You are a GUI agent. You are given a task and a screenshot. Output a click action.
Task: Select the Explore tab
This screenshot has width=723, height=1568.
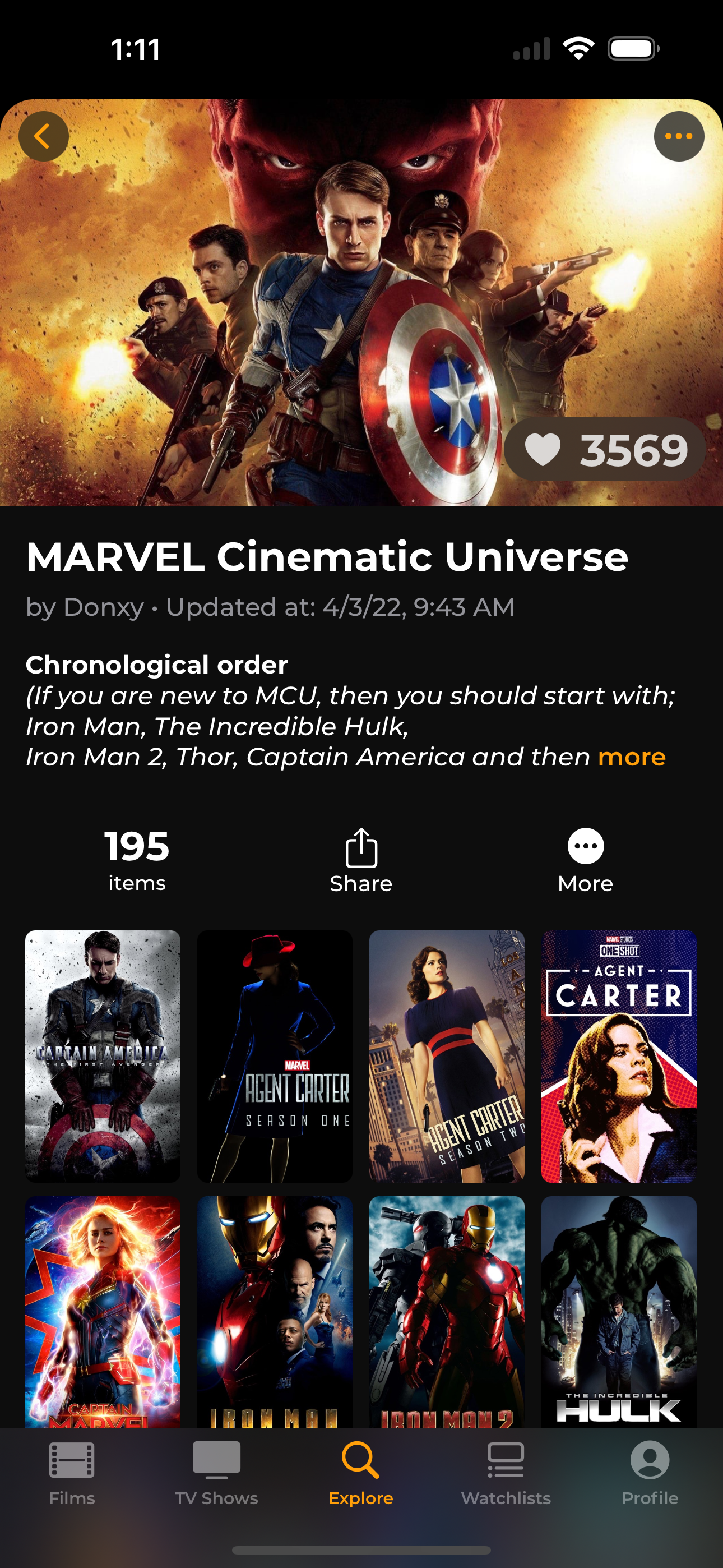point(361,1473)
